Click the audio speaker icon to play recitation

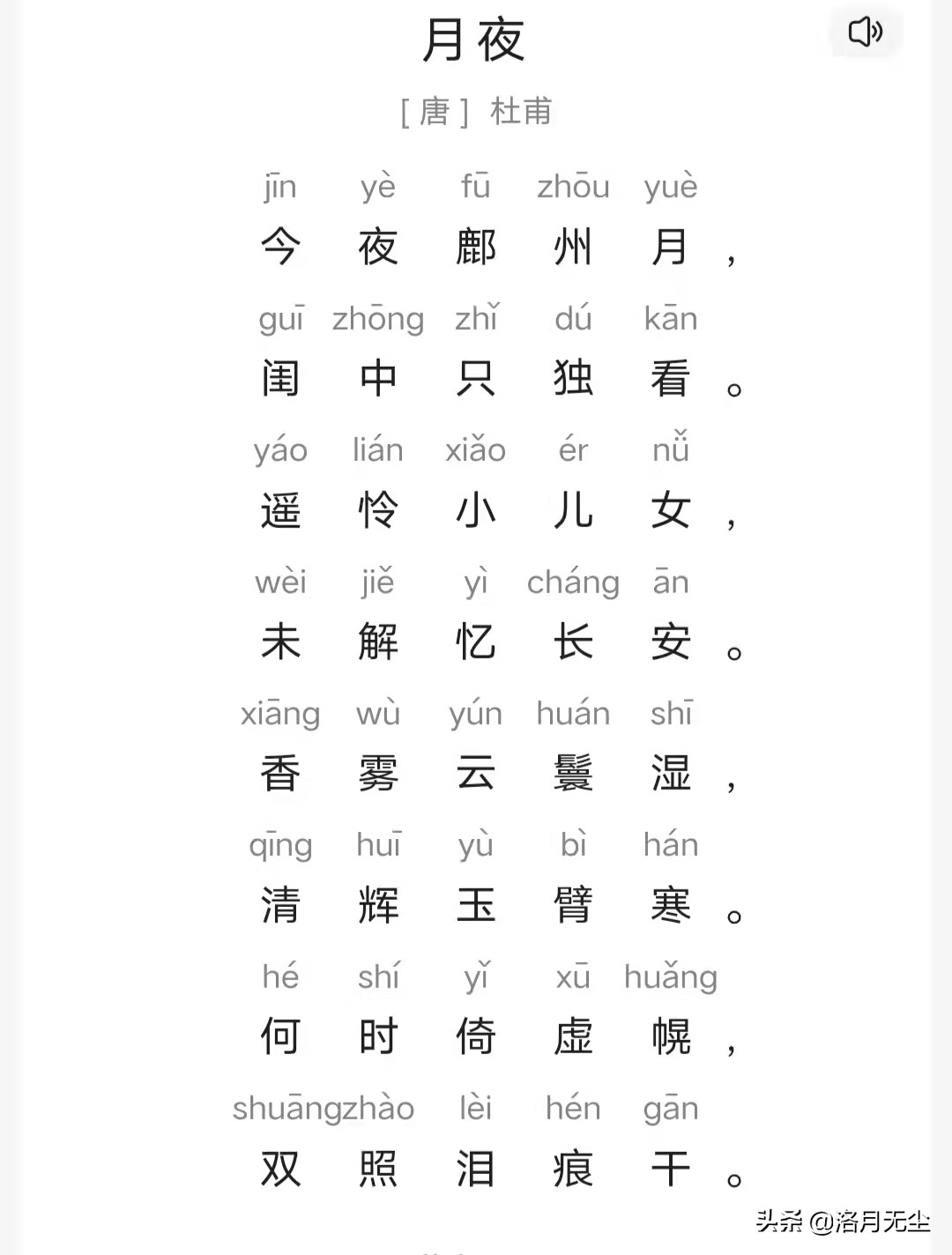point(865,33)
